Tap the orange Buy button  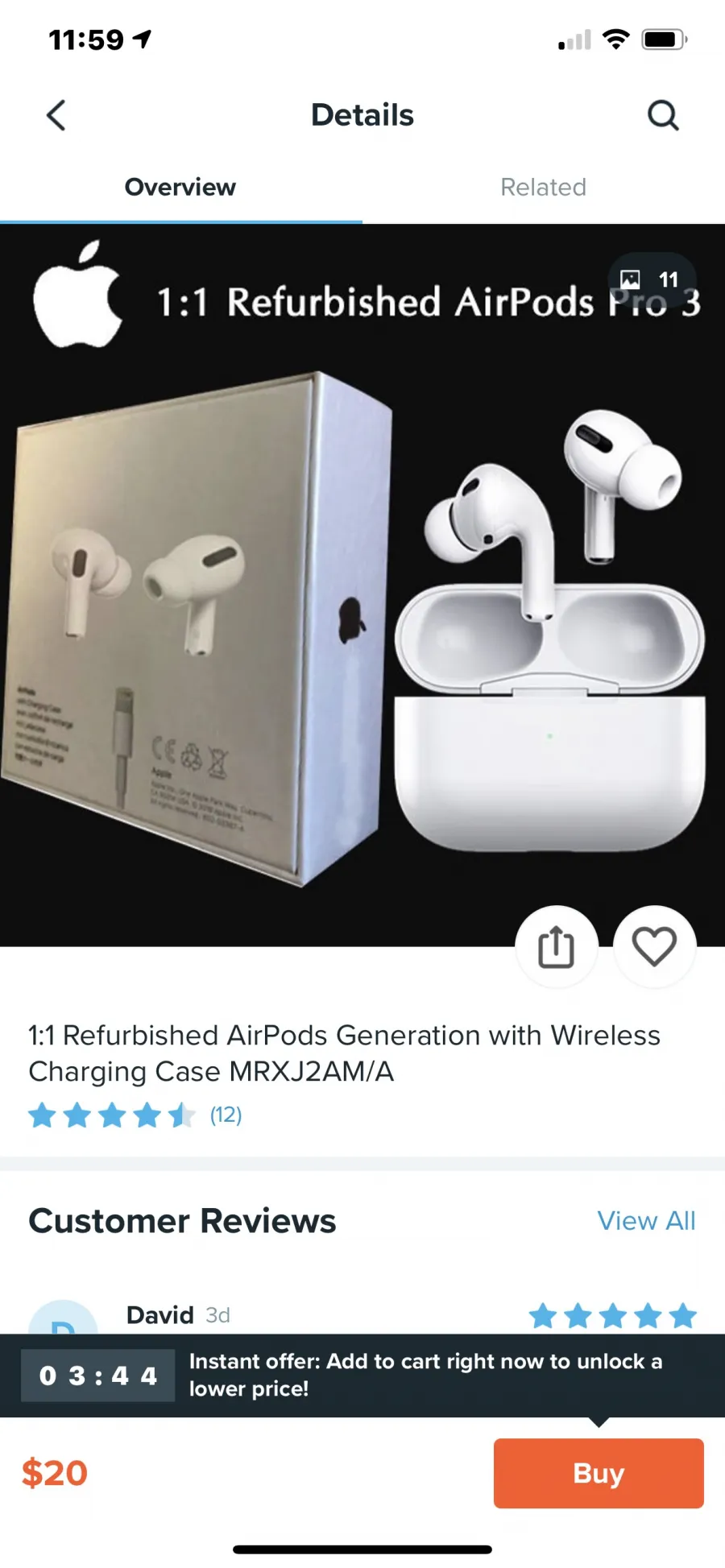tap(599, 1473)
